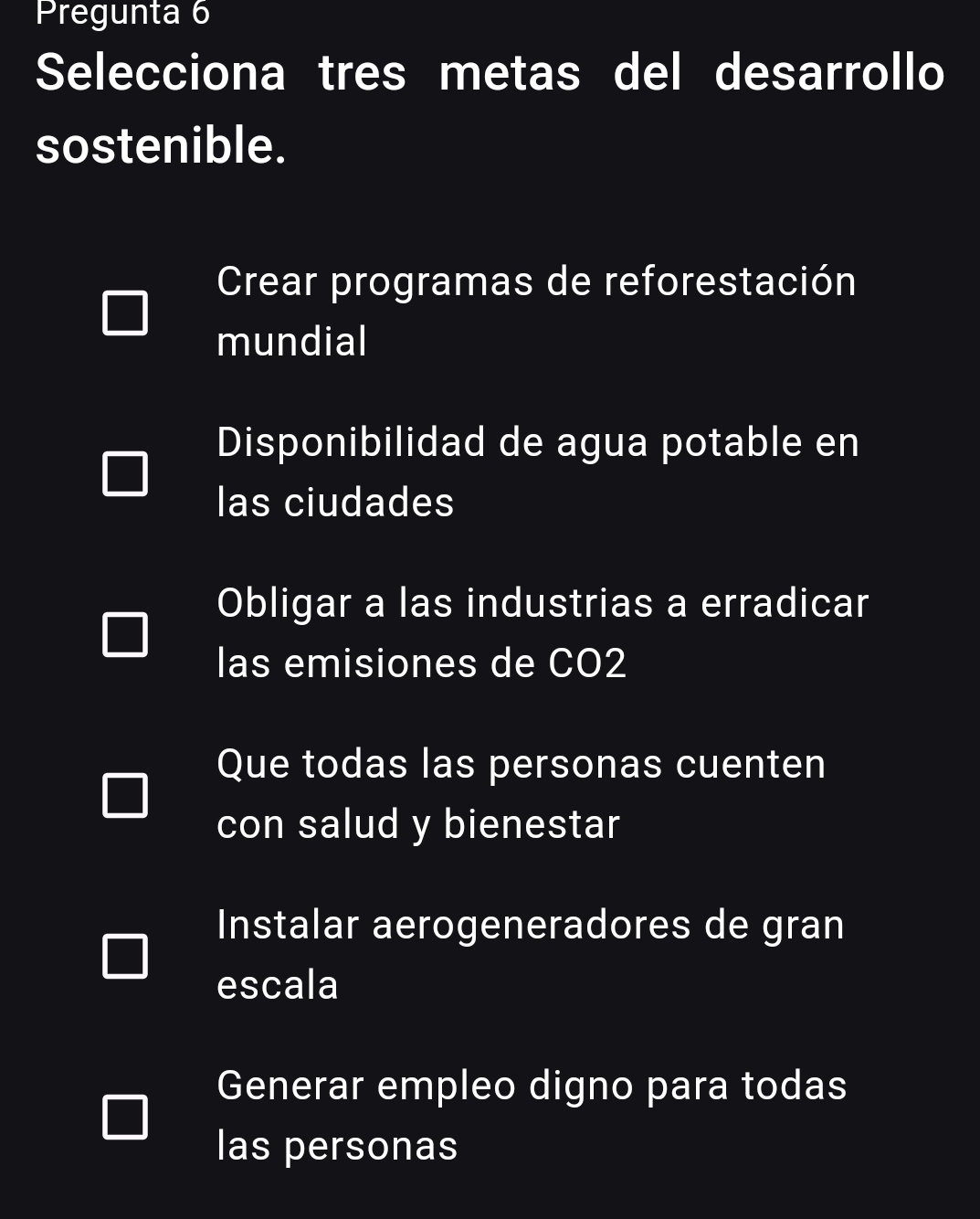Choose 'Instalar aerogeneradores de gran escala'
Viewport: 980px width, 1219px height.
coord(124,955)
